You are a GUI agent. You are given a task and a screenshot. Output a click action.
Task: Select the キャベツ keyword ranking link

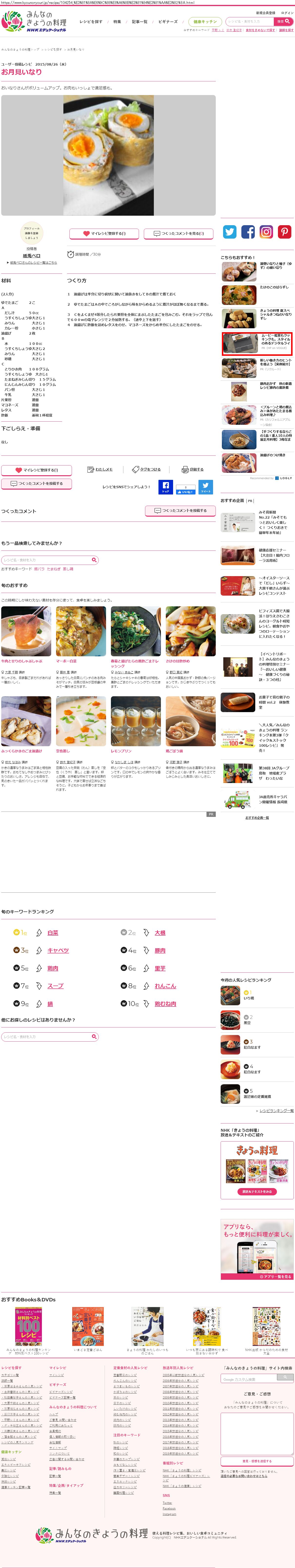pos(58,950)
